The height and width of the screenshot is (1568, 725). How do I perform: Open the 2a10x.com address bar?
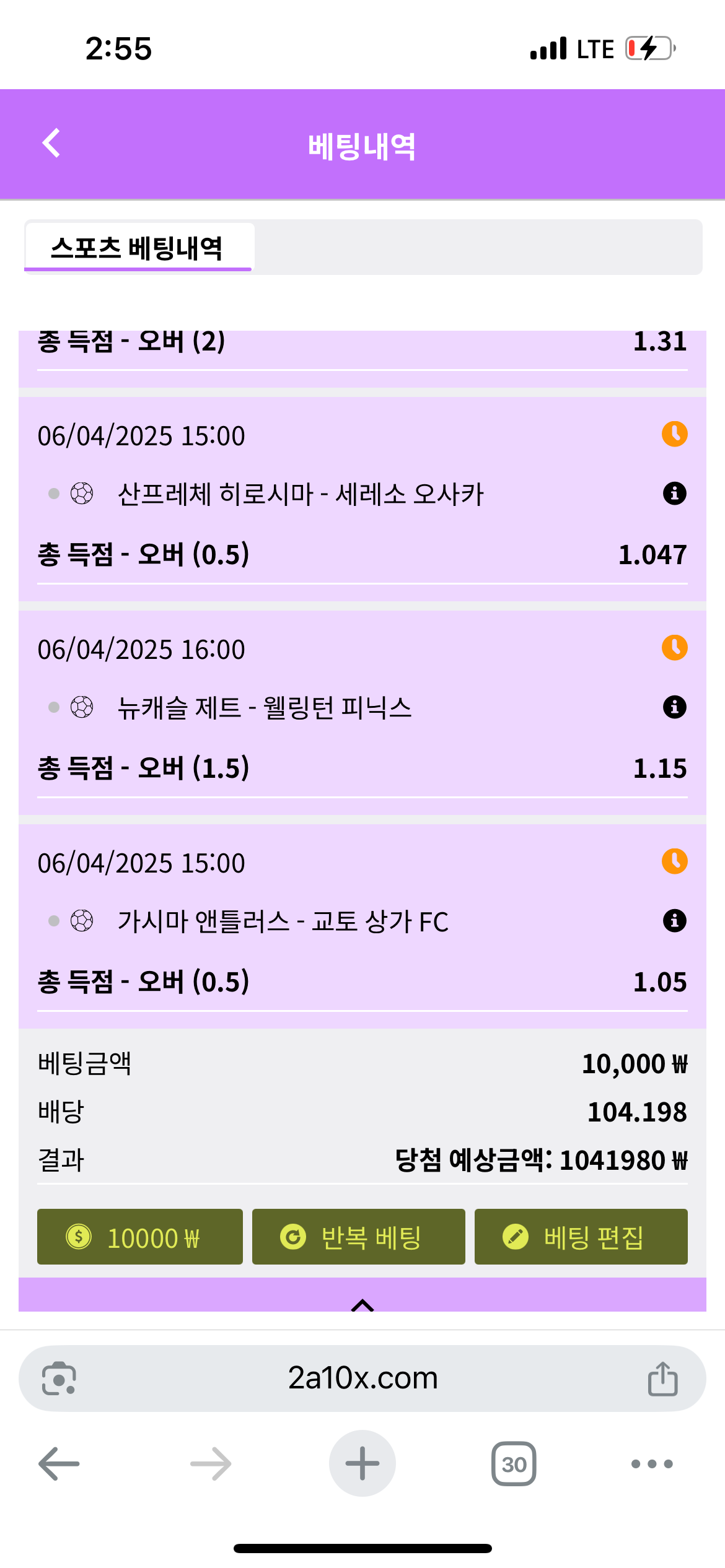[x=362, y=1378]
